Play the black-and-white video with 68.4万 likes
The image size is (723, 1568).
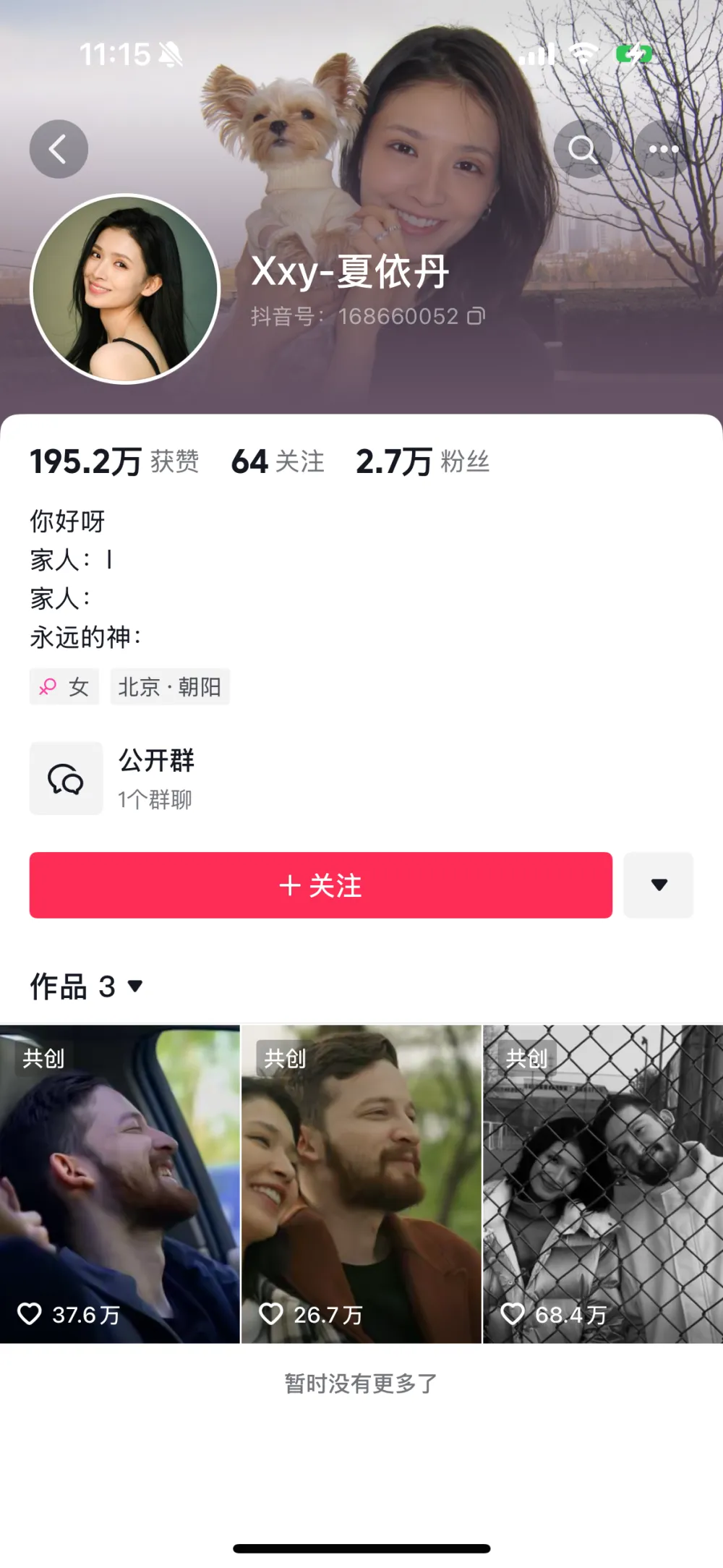pos(603,1184)
